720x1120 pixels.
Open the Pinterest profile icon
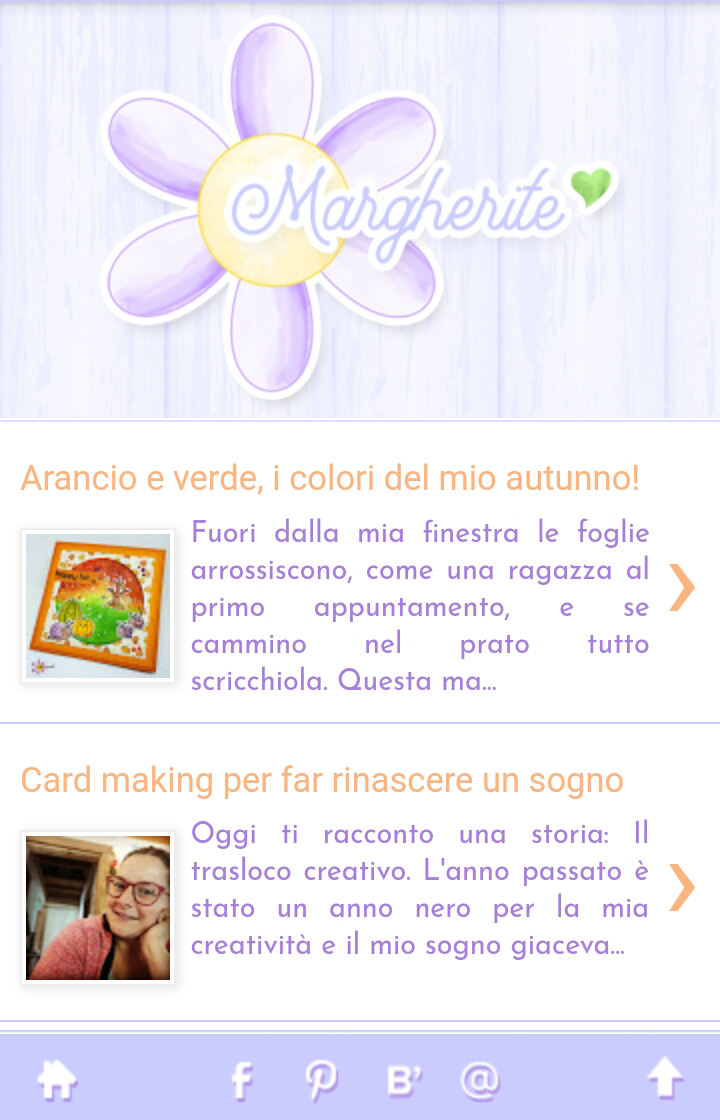[x=322, y=1080]
